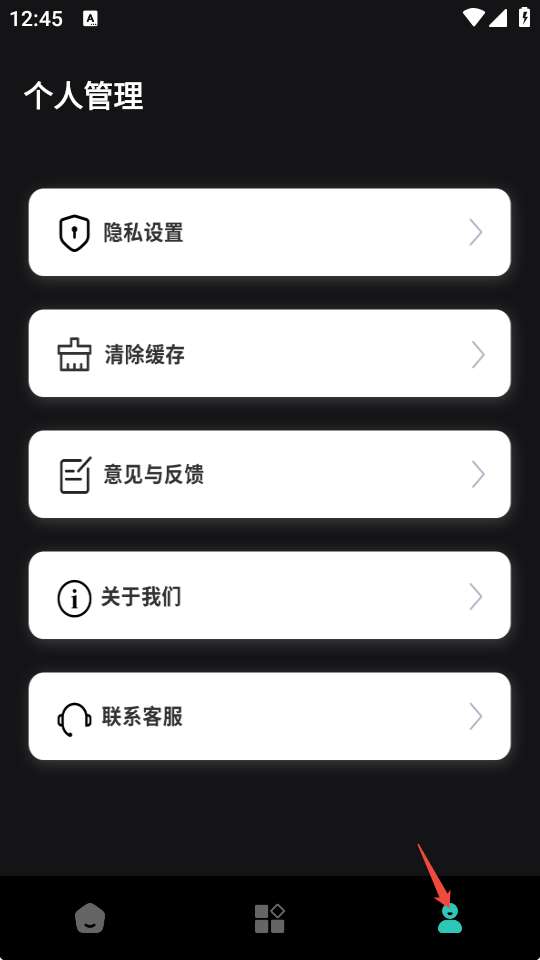540x960 pixels.
Task: Tap 联系客服 to contact customer service
Action: [x=269, y=716]
